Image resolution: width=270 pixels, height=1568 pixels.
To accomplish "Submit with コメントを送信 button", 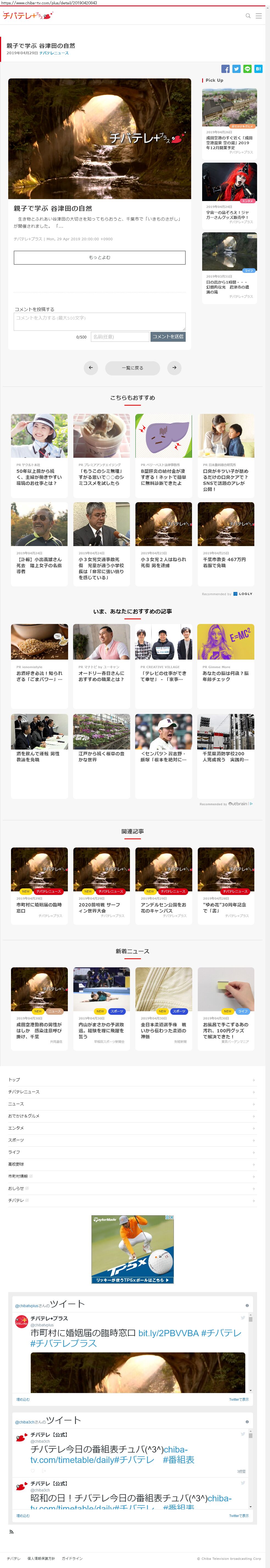I will click(x=168, y=337).
